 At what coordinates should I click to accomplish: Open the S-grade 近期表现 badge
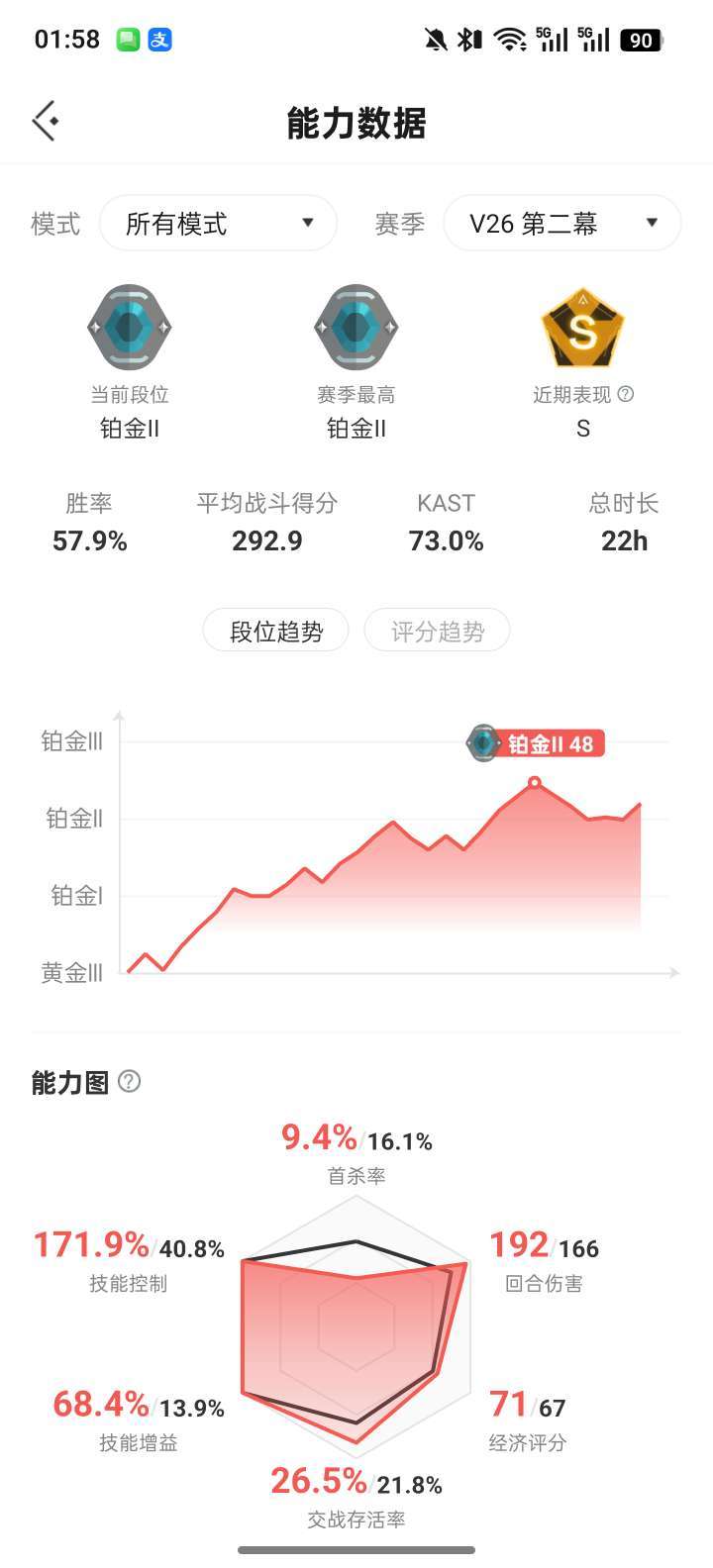pos(583,327)
